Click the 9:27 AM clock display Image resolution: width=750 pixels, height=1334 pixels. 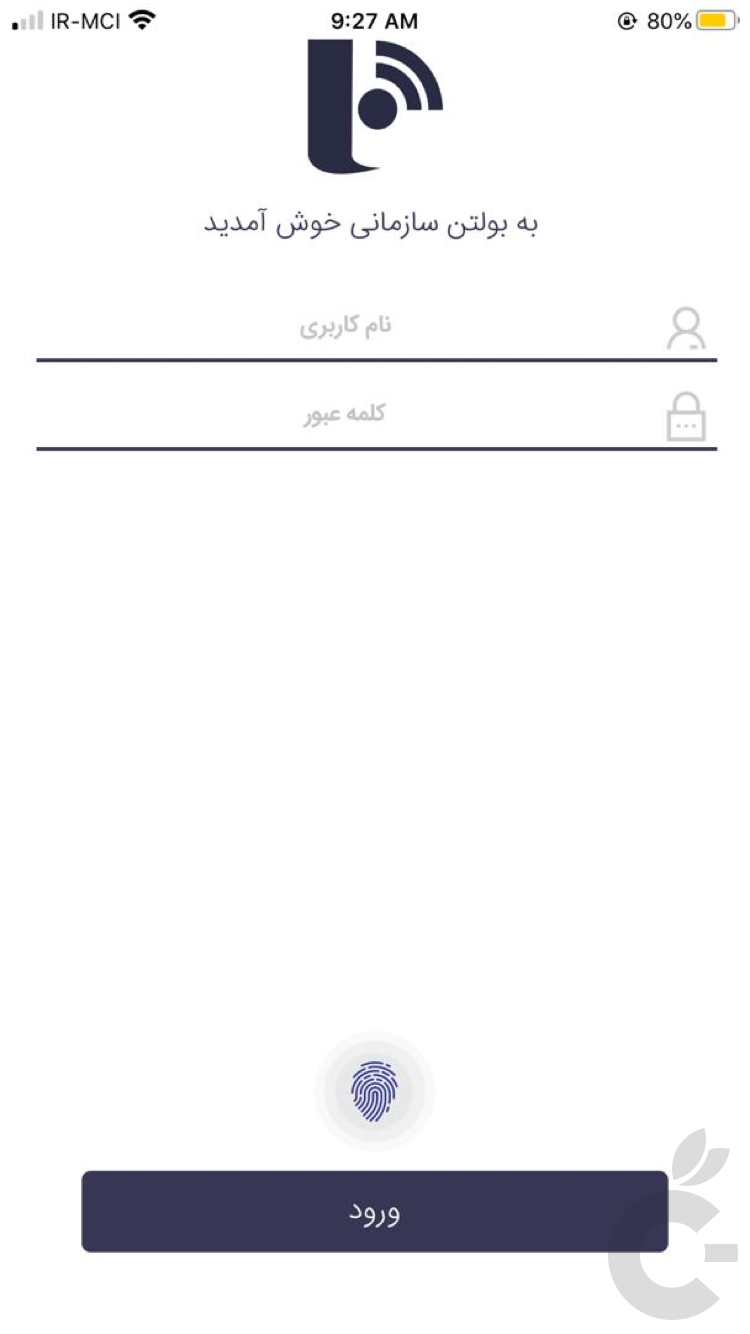[x=375, y=17]
